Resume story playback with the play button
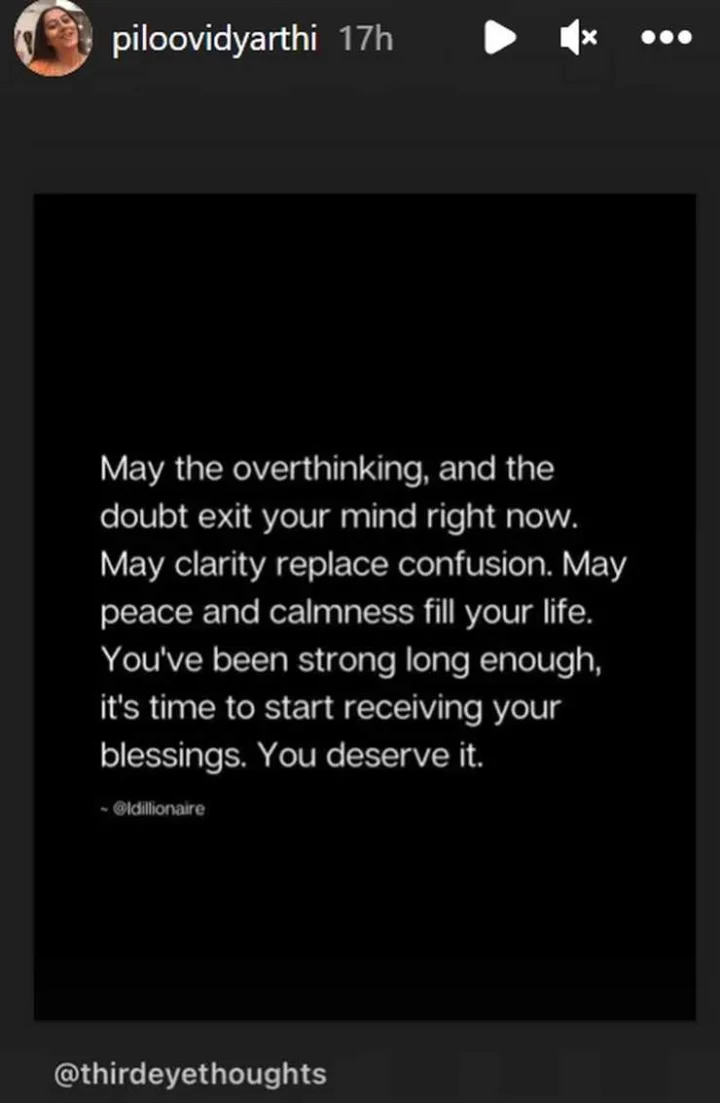Screen dimensions: 720x1103 point(498,39)
